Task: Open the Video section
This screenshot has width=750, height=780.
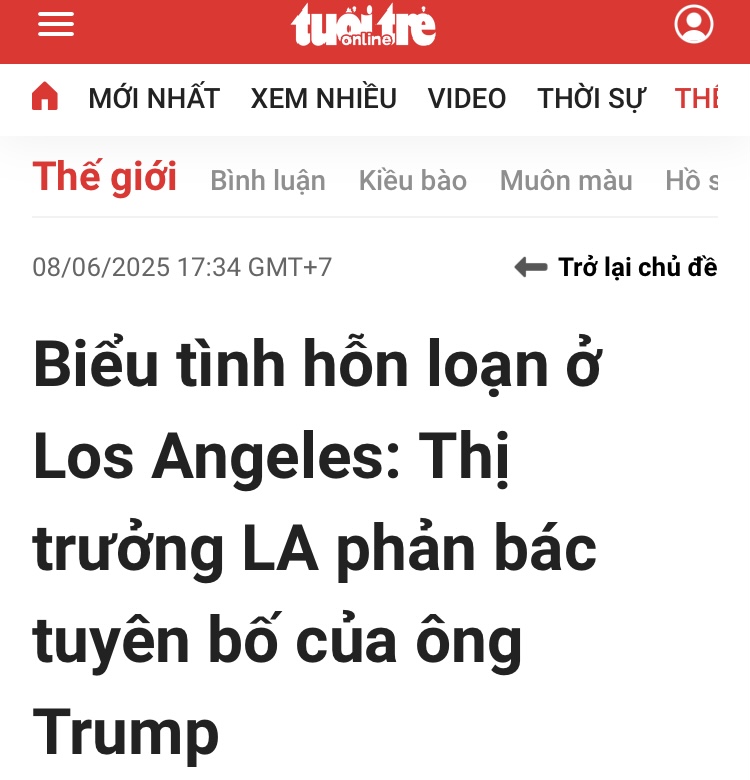Action: pyautogui.click(x=467, y=98)
